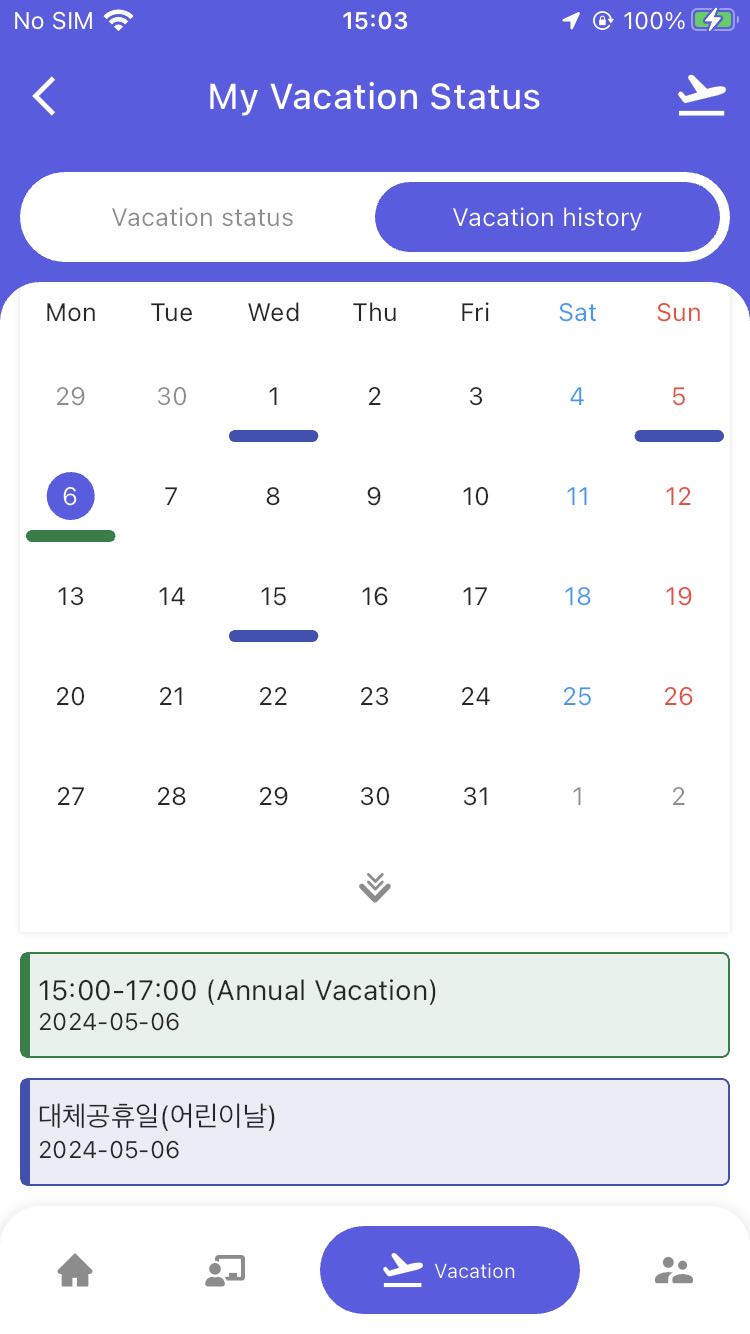This screenshot has width=750, height=1334.
Task: Expand the calendar with the double chevron
Action: pyautogui.click(x=375, y=887)
